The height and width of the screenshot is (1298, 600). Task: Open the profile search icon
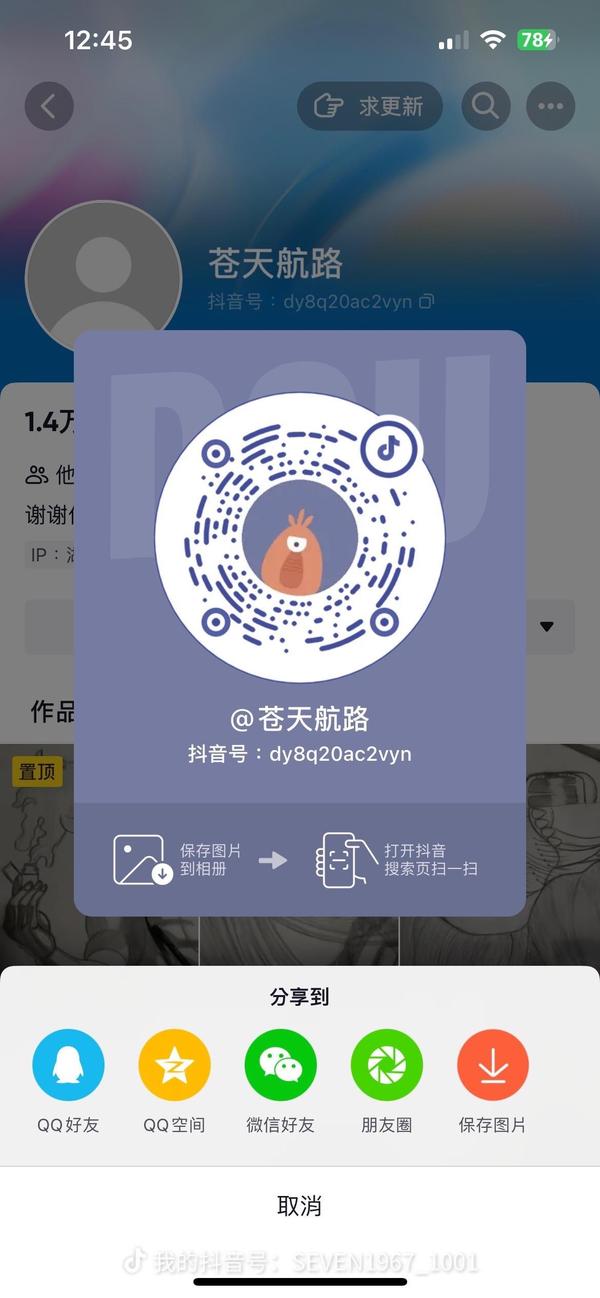(486, 106)
